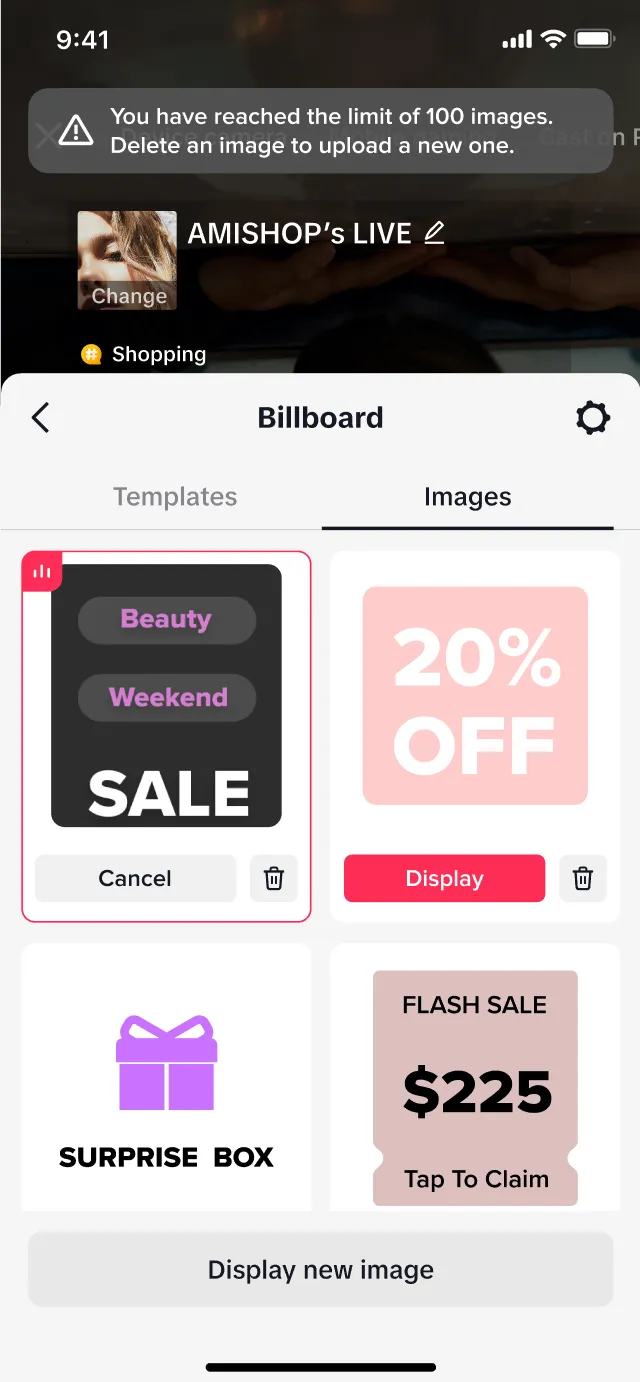Delete the 20% OFF image
Viewport: 640px width, 1382px height.
coord(582,878)
